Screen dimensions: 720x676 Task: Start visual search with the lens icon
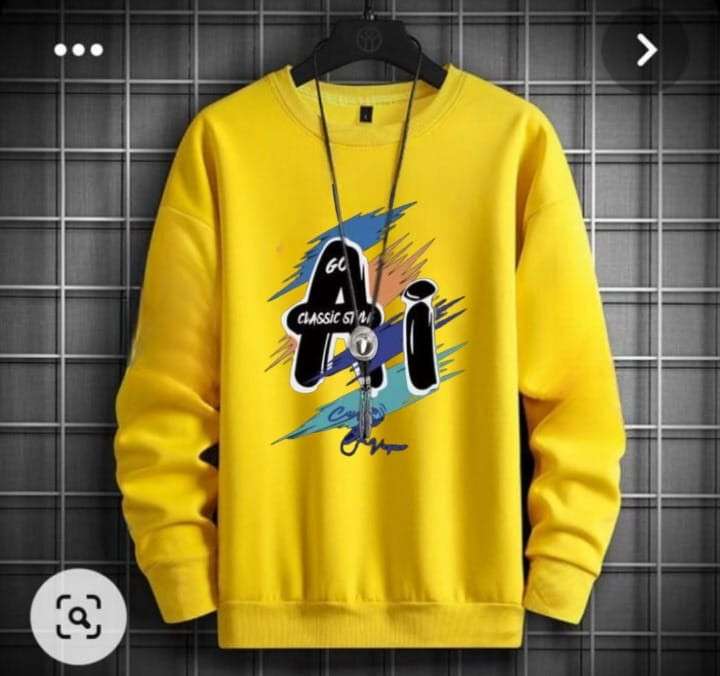pyautogui.click(x=78, y=616)
